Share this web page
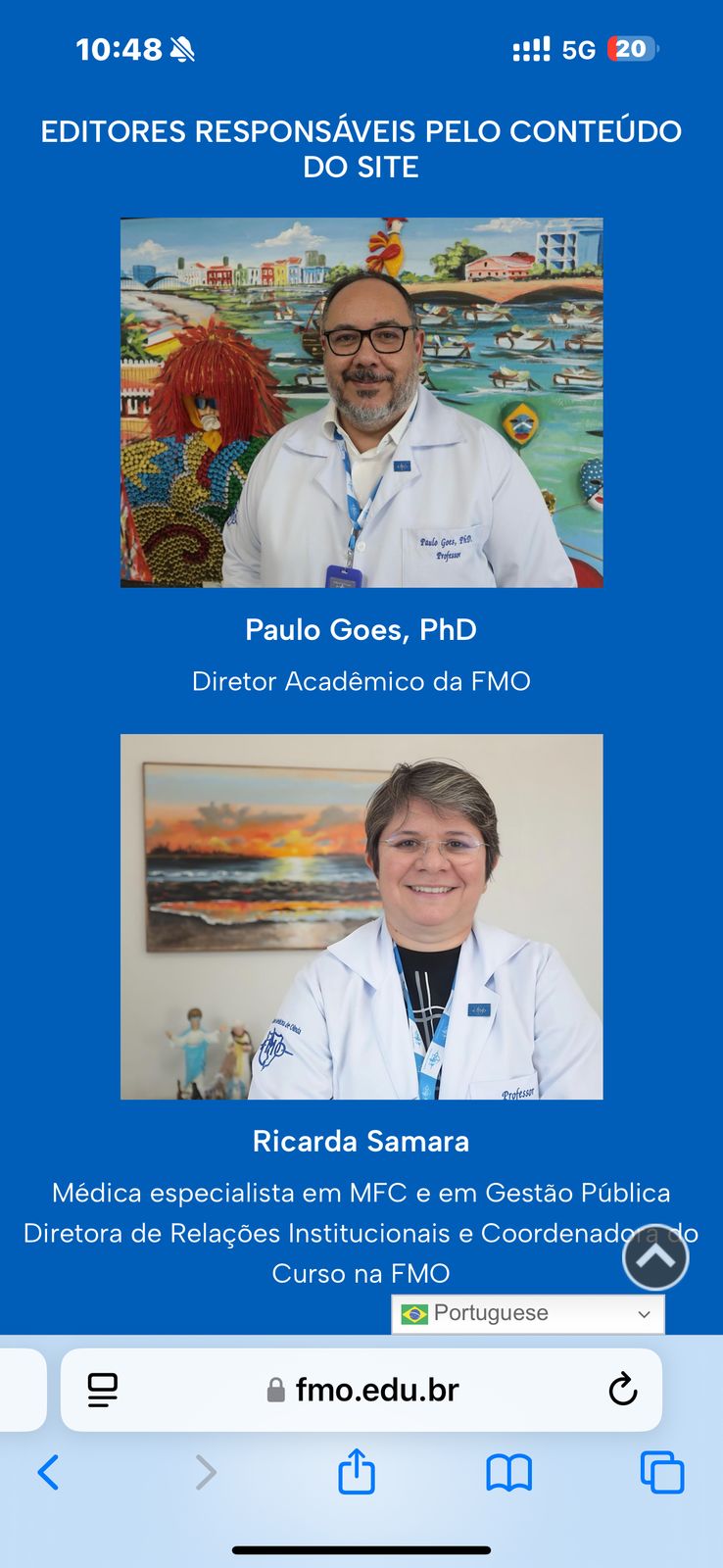This screenshot has width=723, height=1568. [357, 1472]
